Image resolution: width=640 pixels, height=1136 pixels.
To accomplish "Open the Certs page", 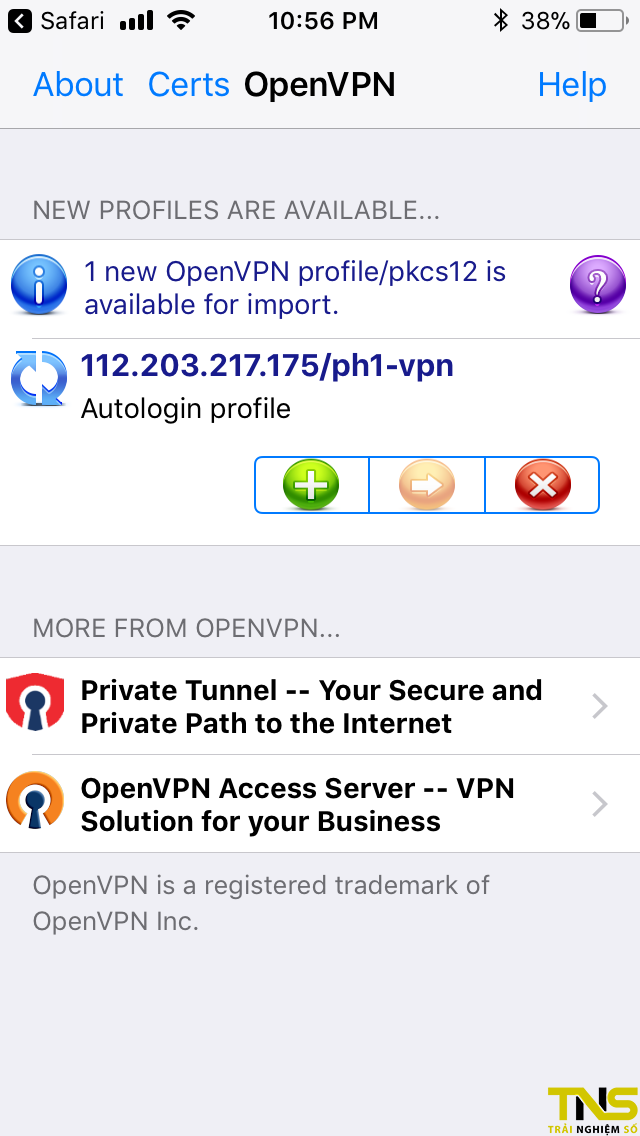I will pos(188,85).
